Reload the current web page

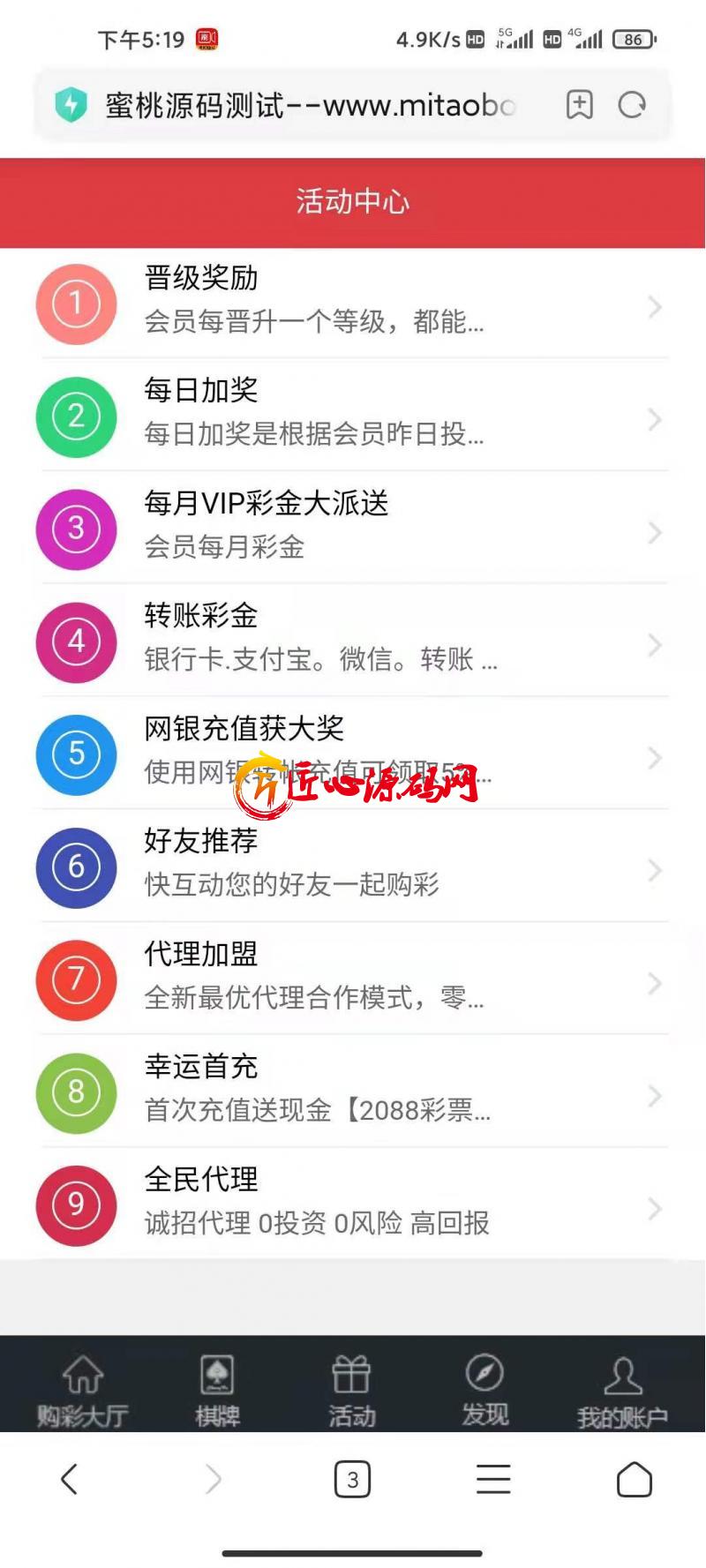(x=632, y=105)
